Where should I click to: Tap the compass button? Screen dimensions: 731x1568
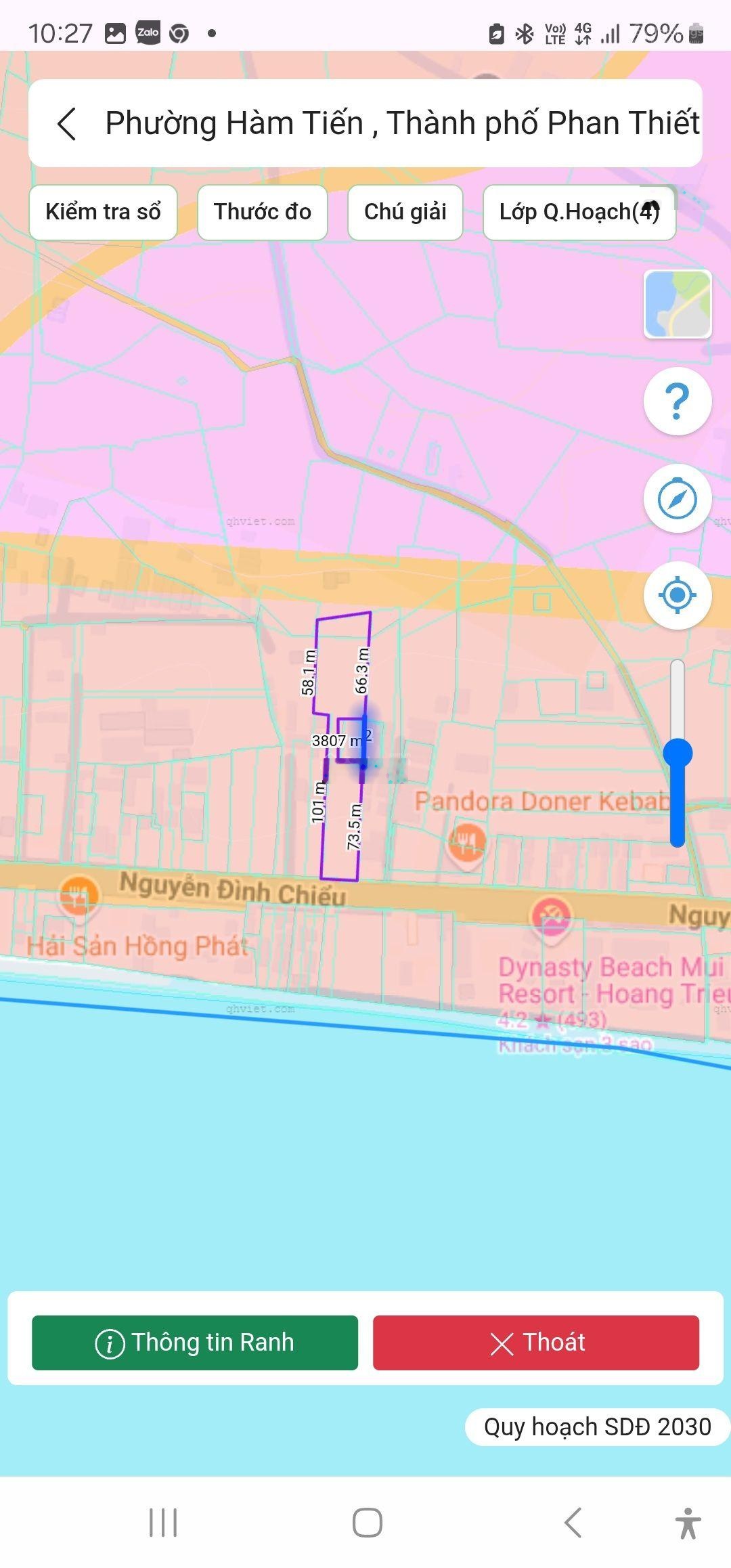(678, 499)
